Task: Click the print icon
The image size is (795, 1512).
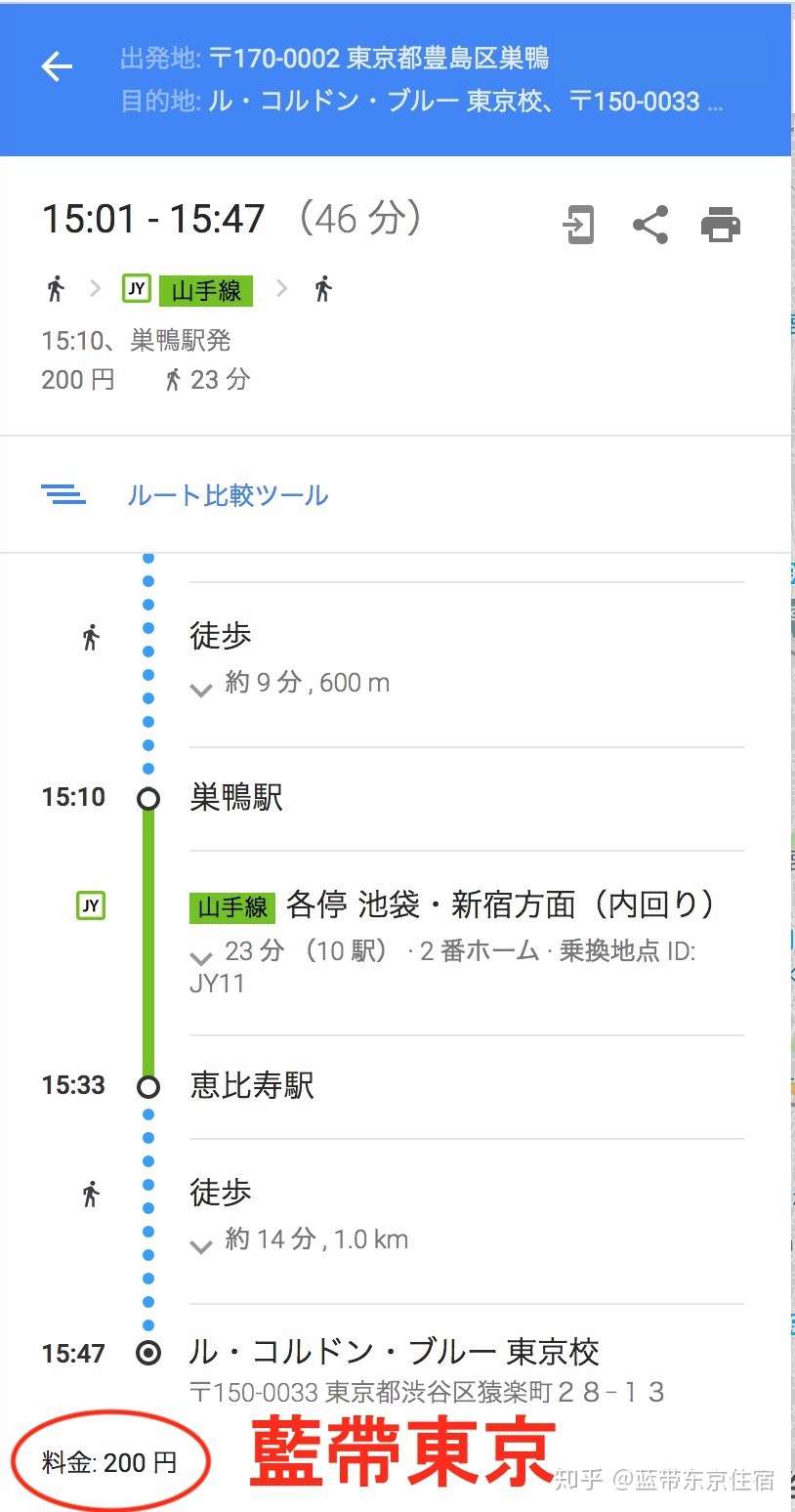Action: tap(720, 224)
